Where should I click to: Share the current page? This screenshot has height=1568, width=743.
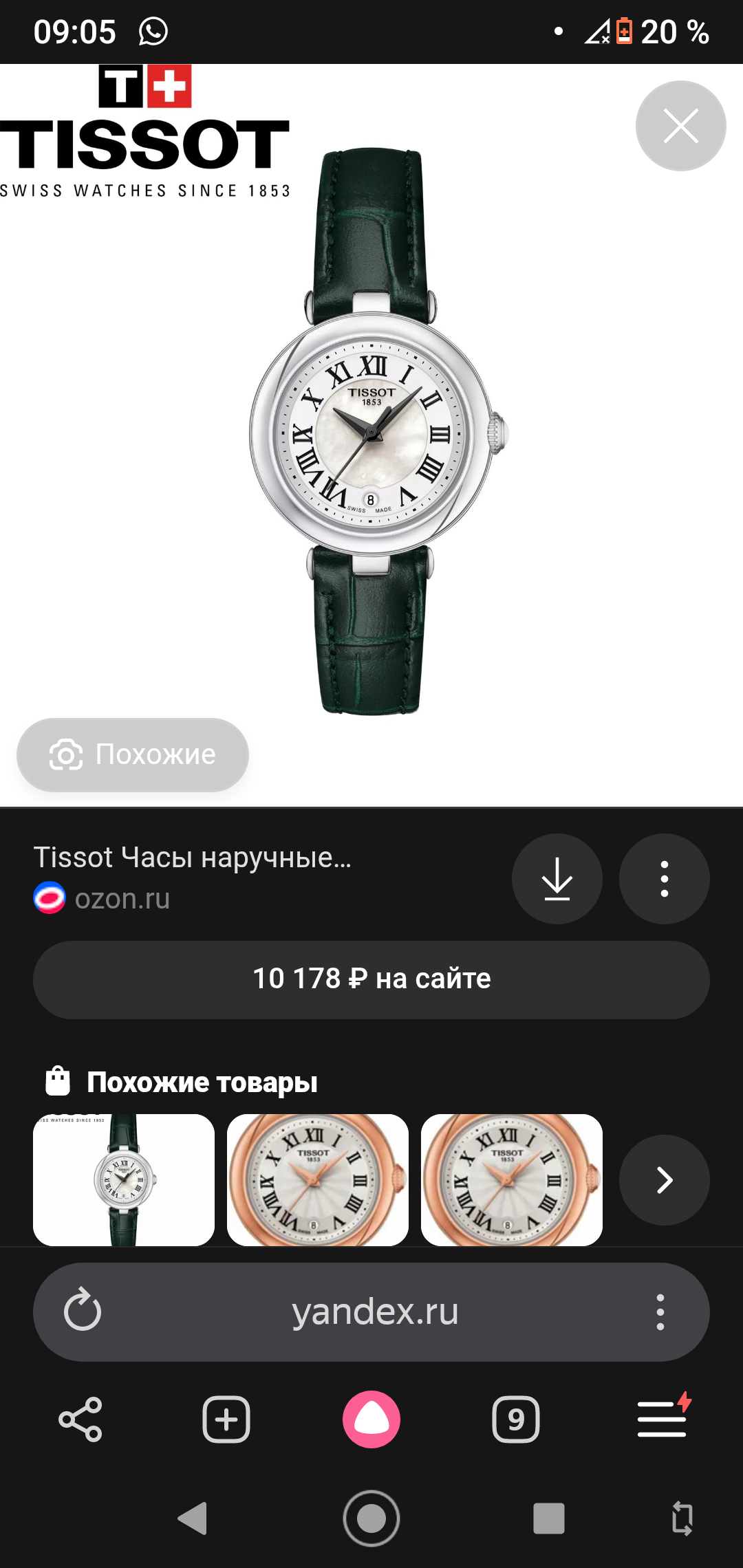coord(81,1419)
